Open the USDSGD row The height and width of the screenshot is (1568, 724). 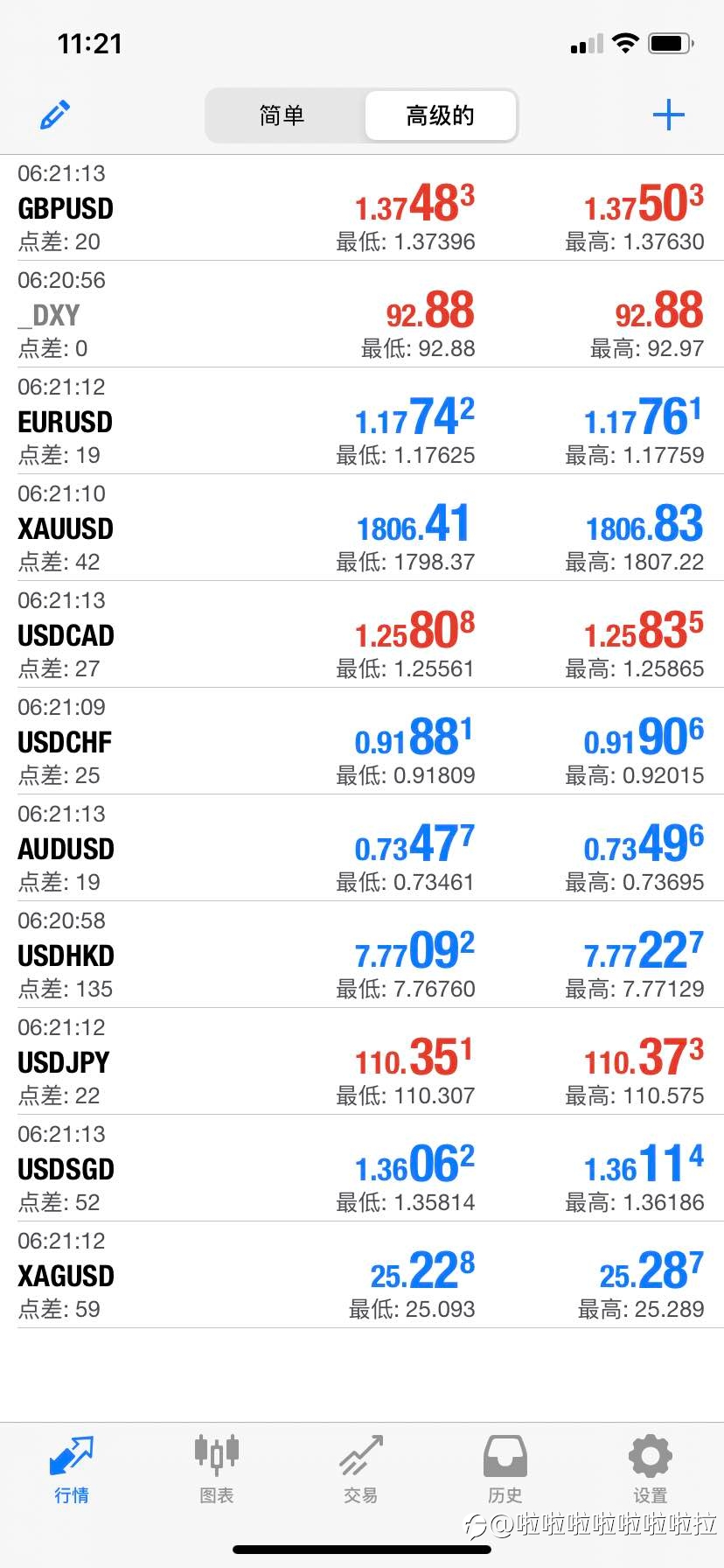click(362, 1168)
